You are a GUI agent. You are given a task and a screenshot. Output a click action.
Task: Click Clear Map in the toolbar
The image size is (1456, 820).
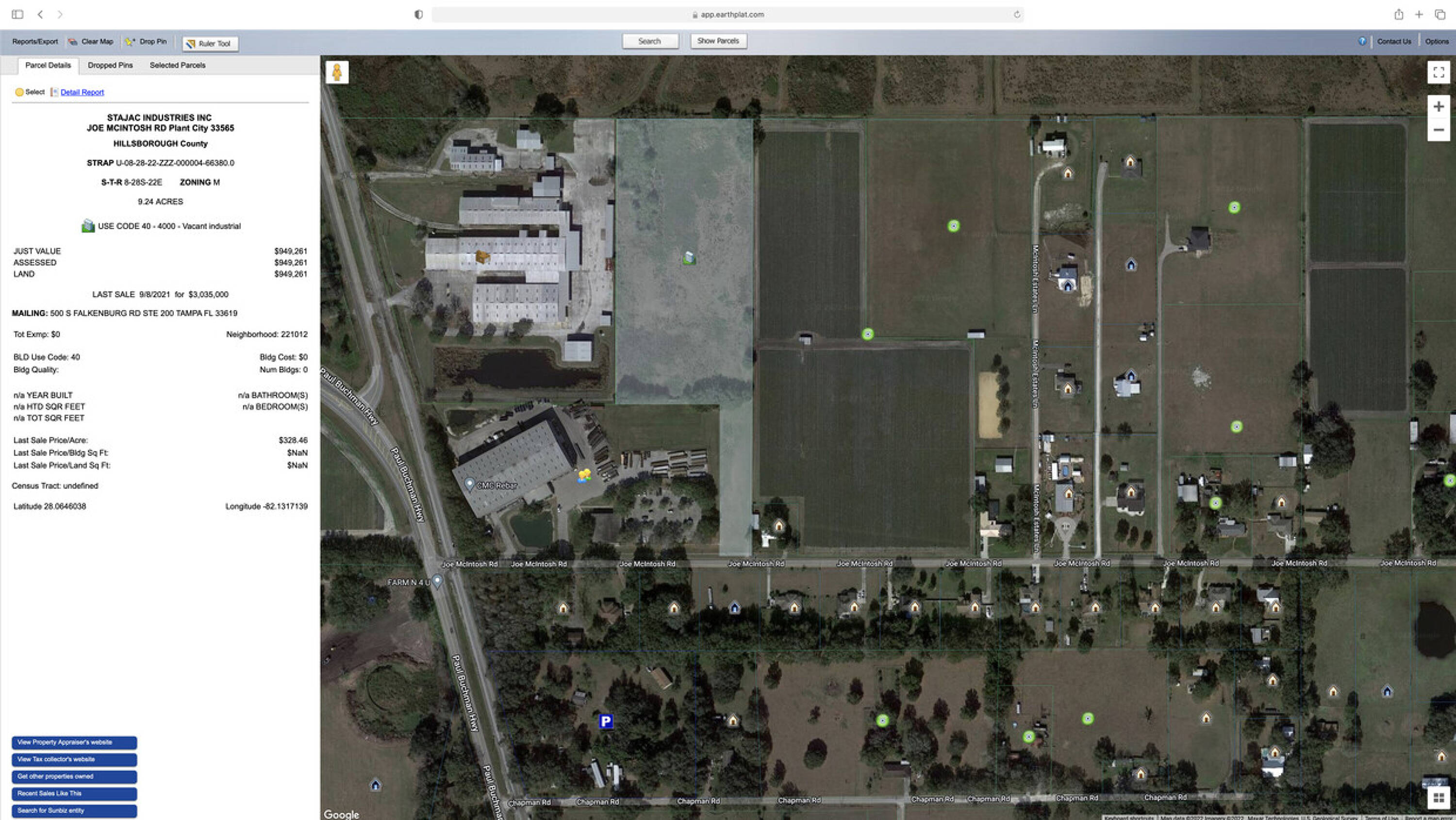pyautogui.click(x=90, y=41)
